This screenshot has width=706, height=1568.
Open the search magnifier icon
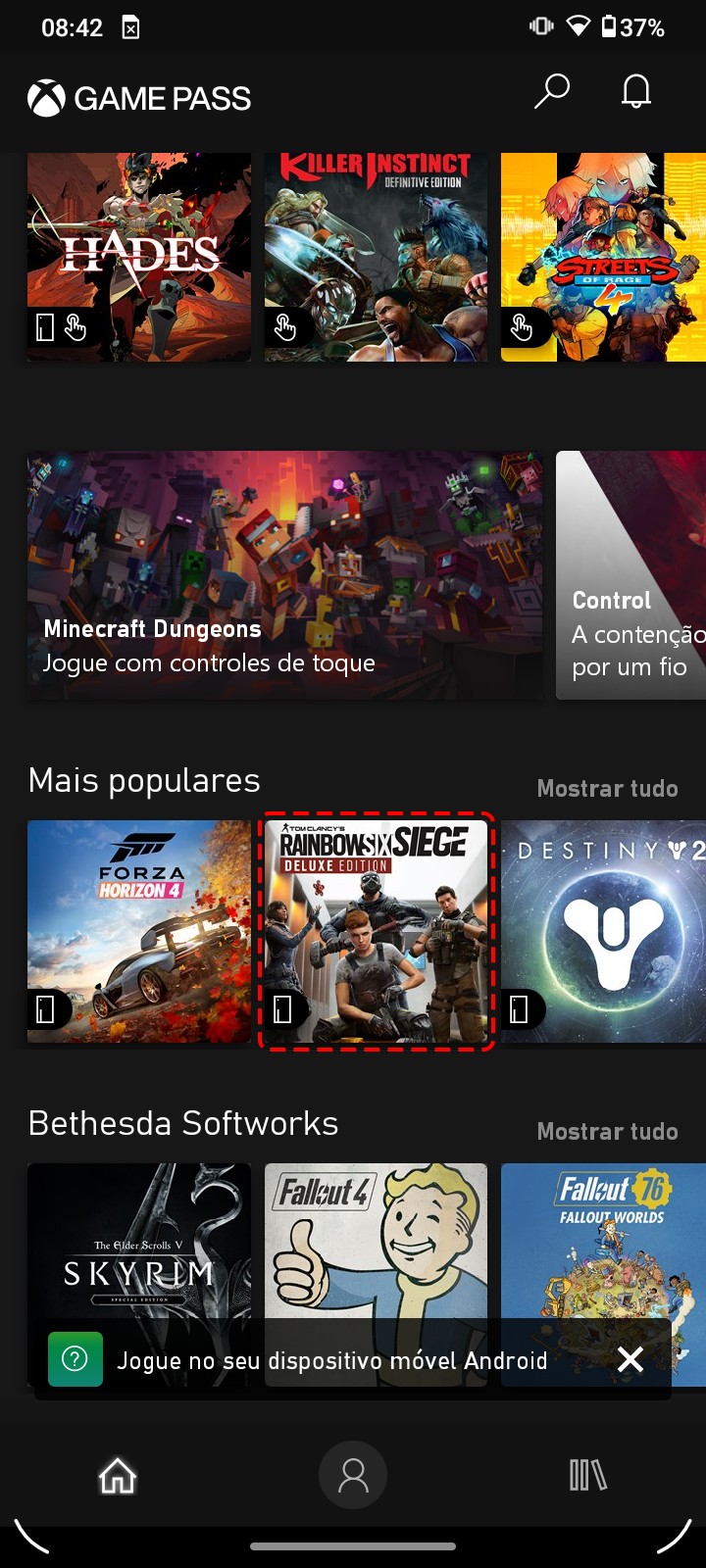(x=551, y=92)
